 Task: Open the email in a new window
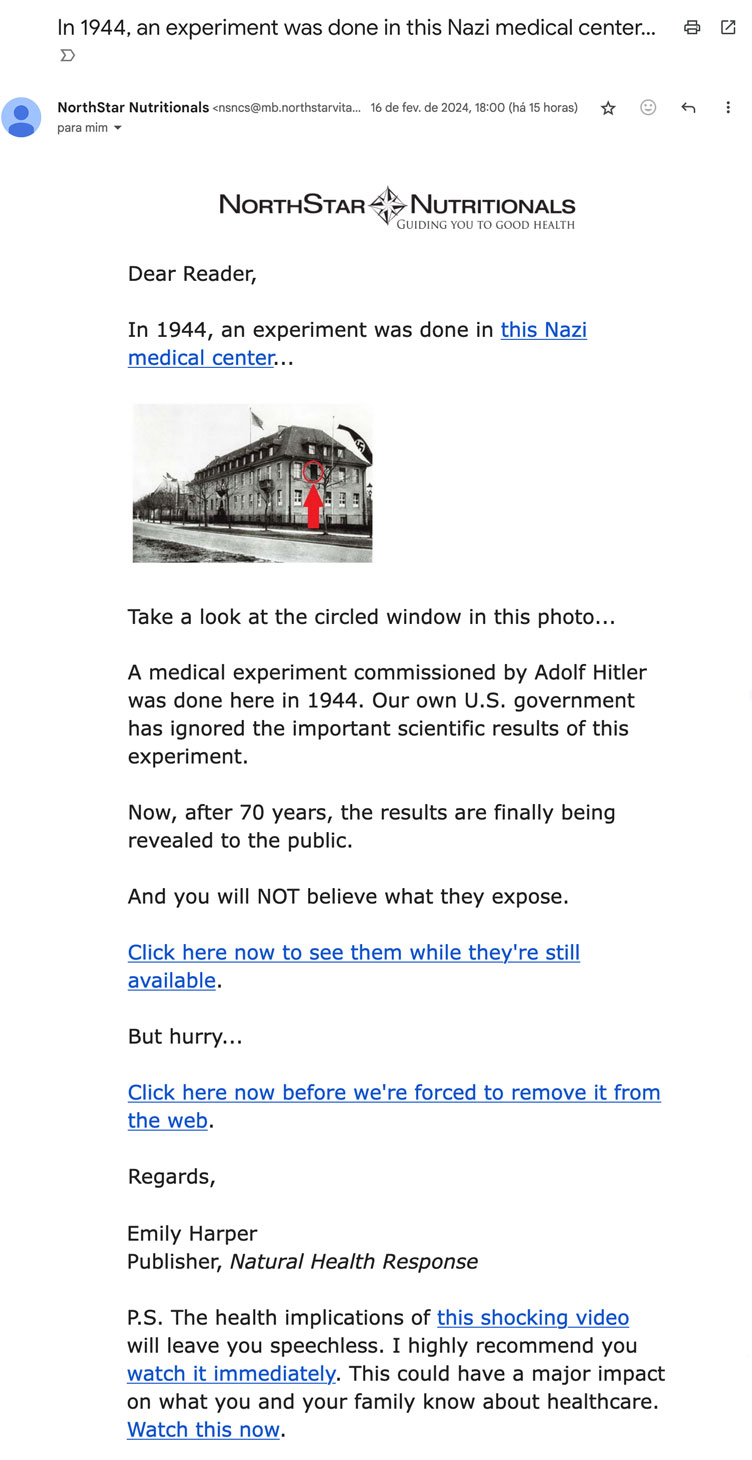coord(728,28)
